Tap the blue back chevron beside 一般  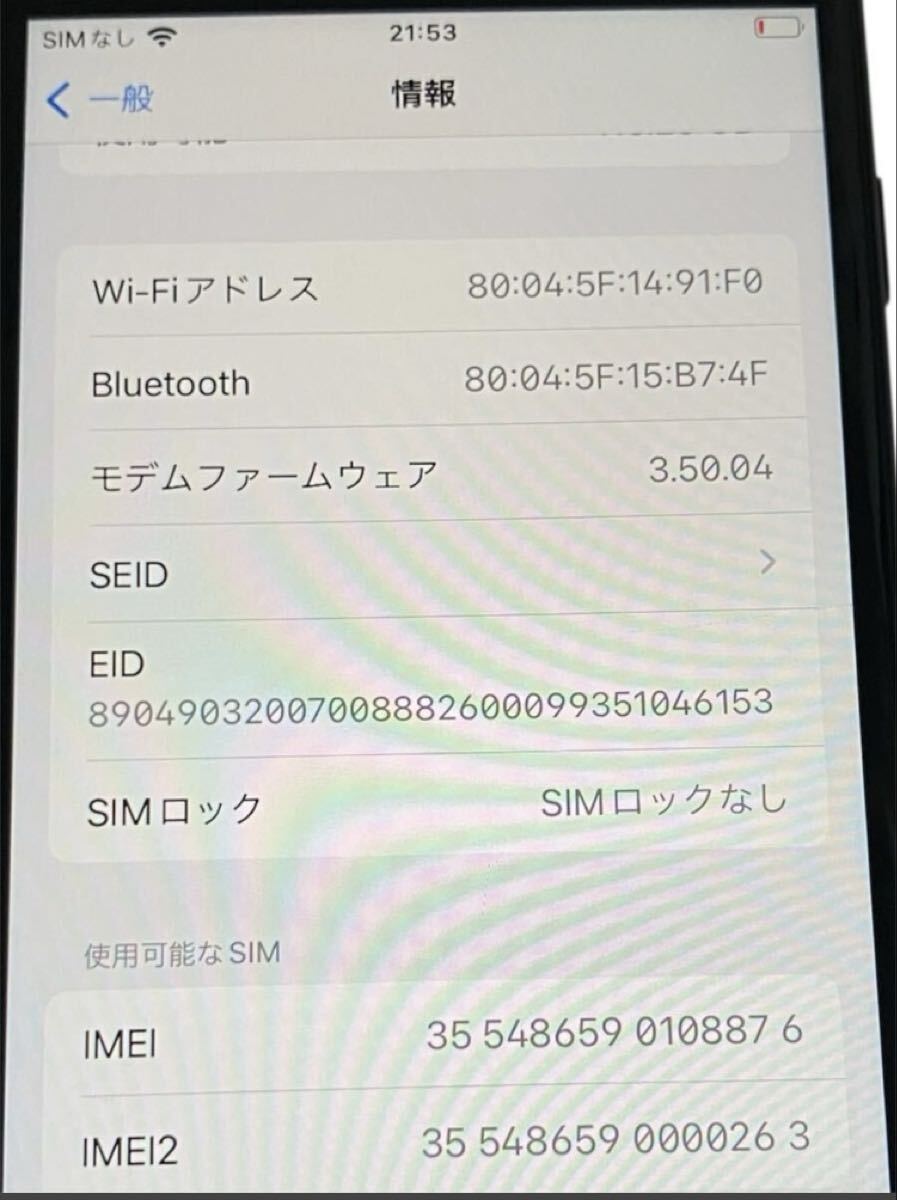pyautogui.click(x=55, y=99)
